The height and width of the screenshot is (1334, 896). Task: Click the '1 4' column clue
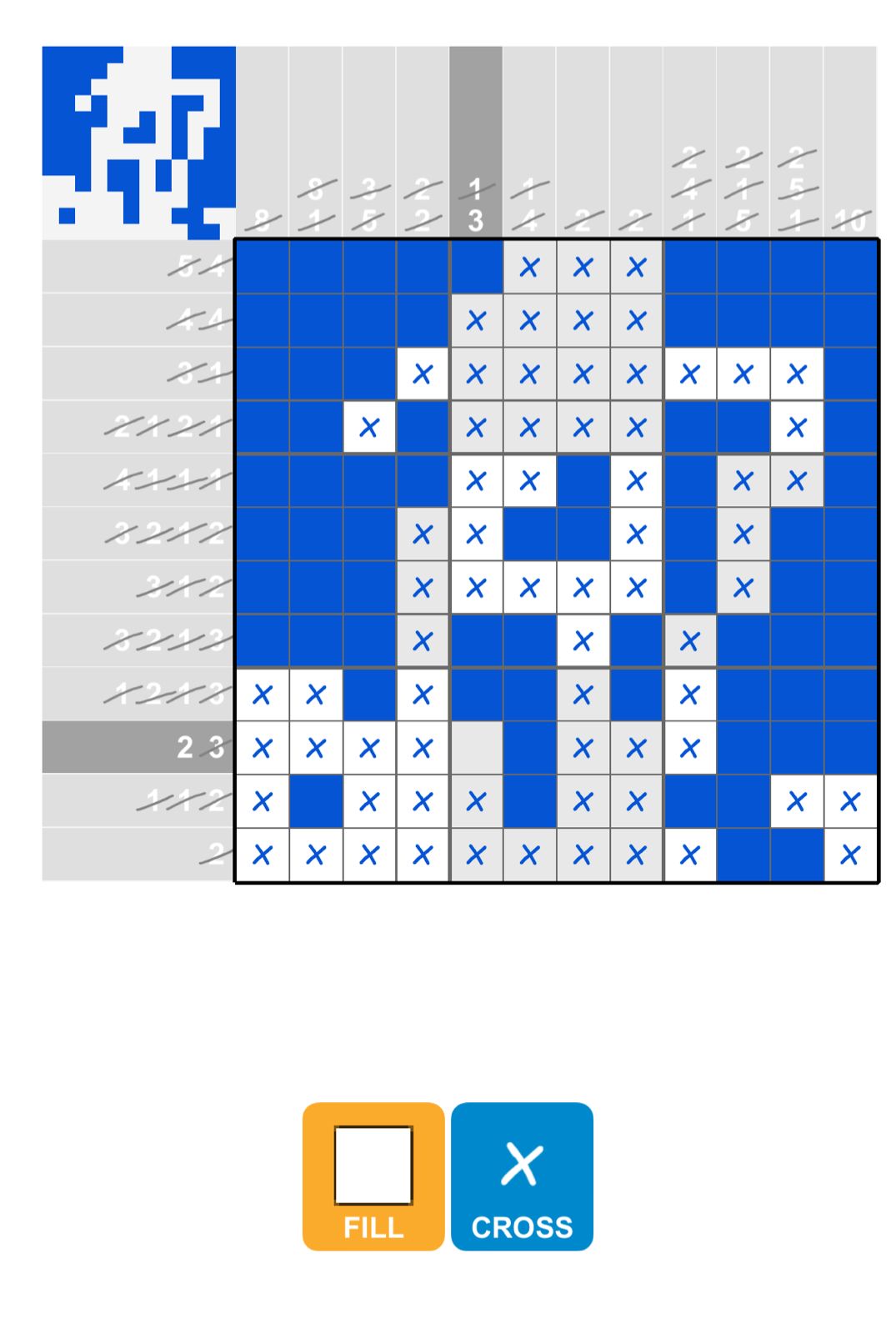coord(528,204)
